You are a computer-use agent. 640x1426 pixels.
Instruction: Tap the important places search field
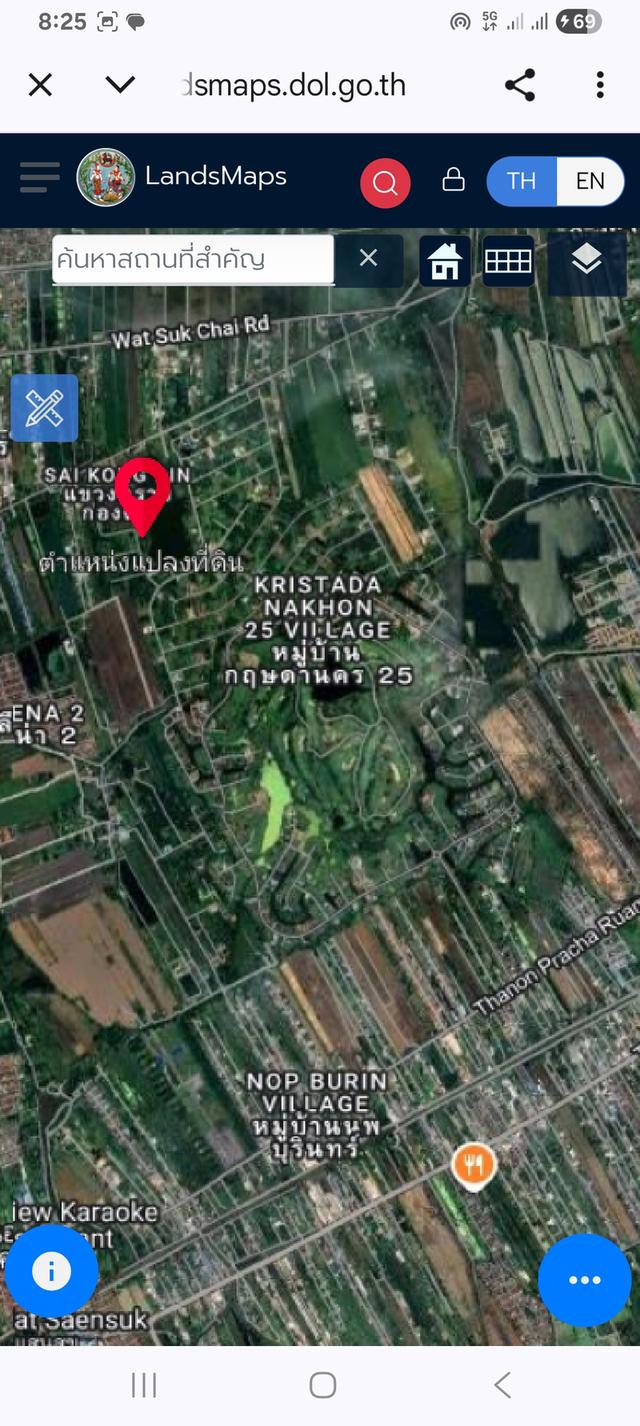[192, 260]
